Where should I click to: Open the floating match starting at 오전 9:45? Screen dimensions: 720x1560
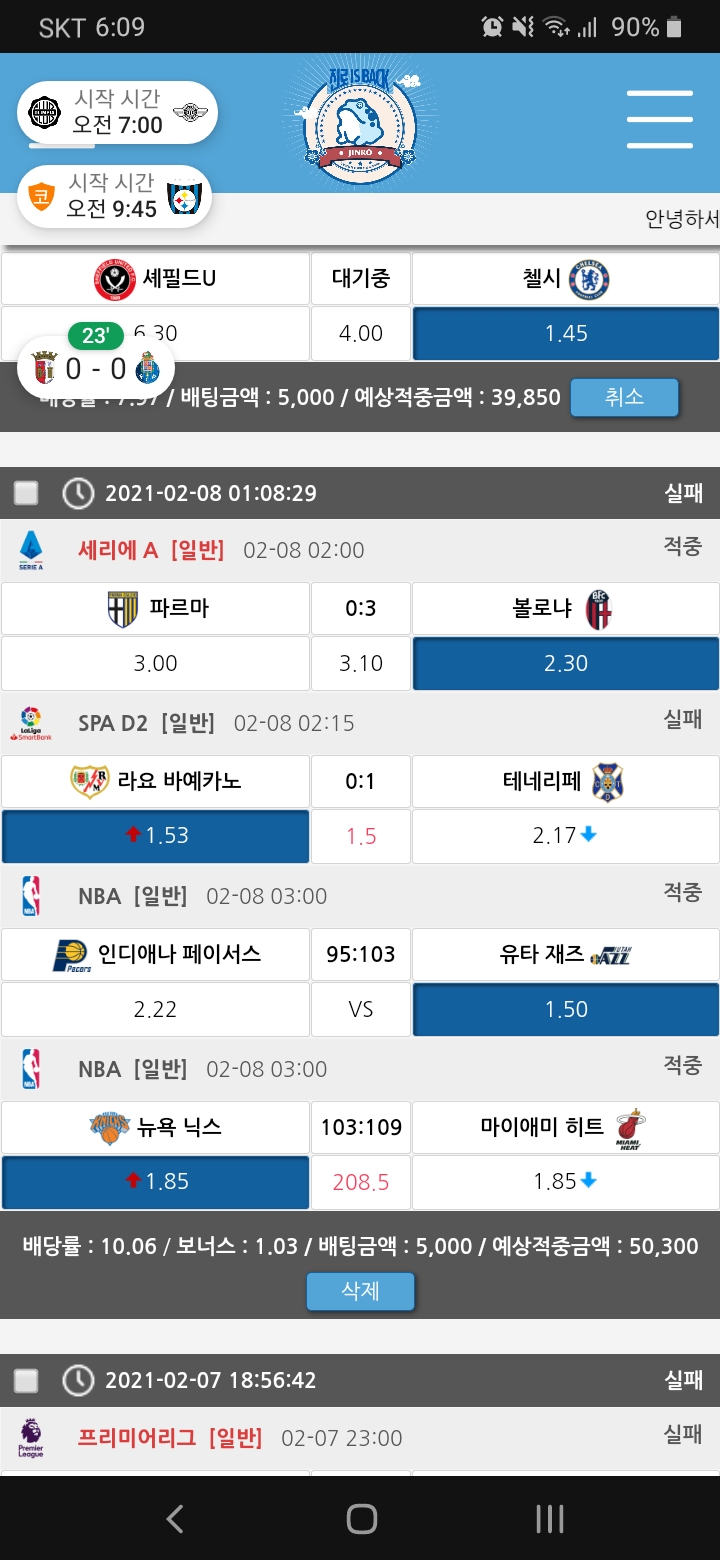[x=115, y=196]
